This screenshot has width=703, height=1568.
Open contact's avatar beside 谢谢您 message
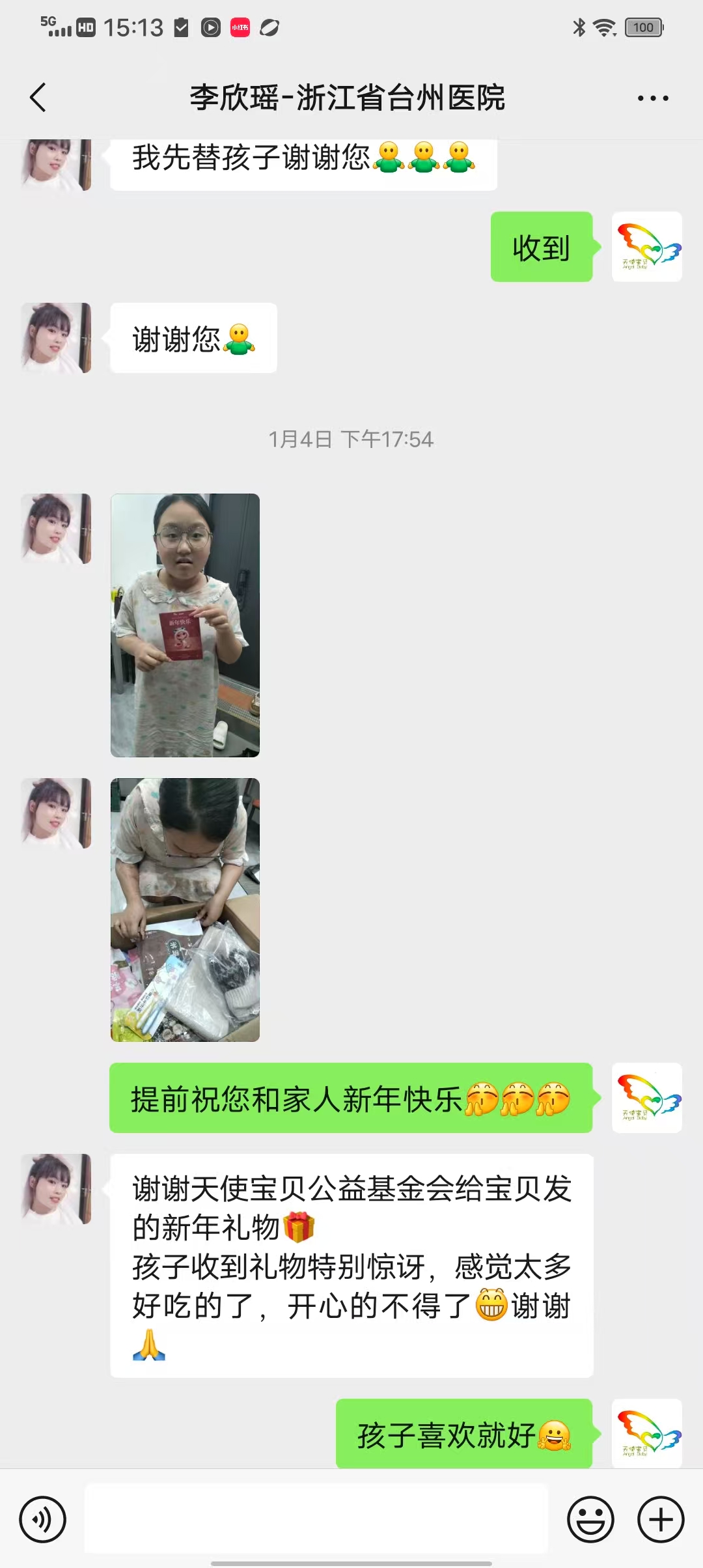56,338
